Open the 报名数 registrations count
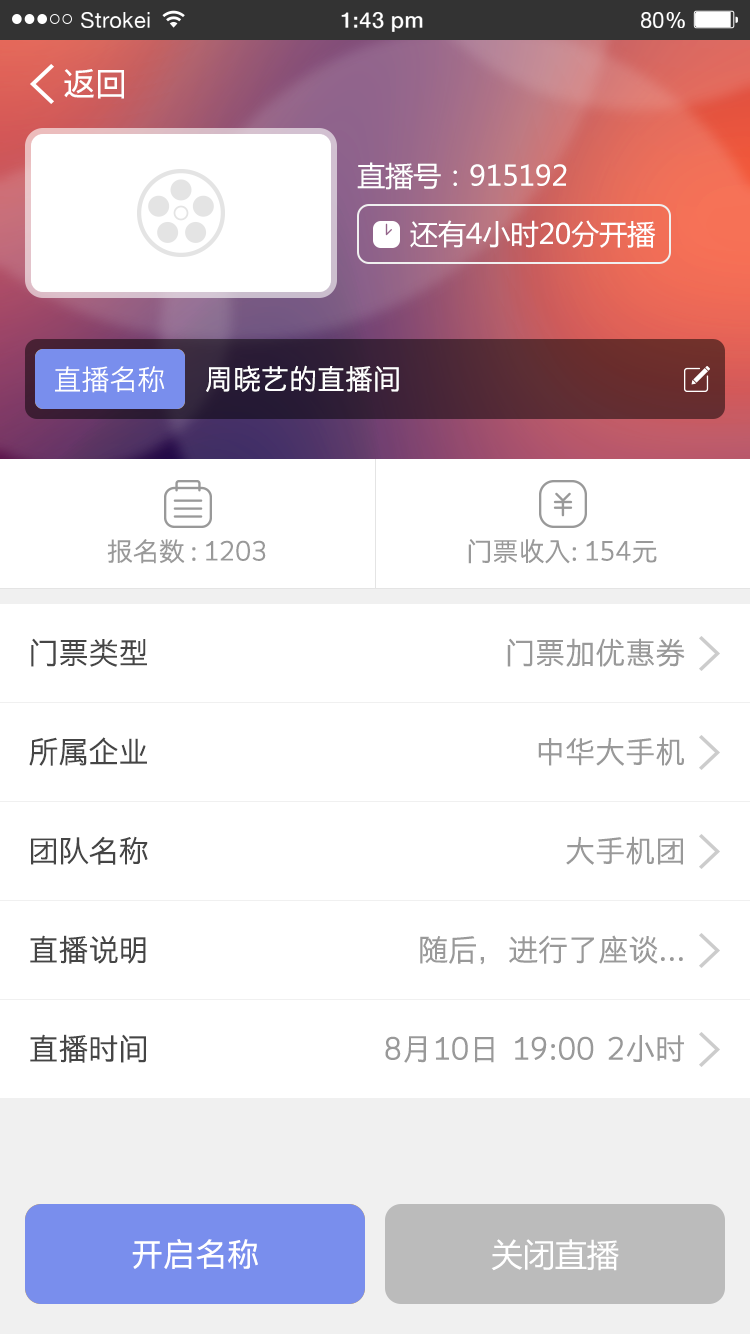This screenshot has width=750, height=1334. coord(187,524)
